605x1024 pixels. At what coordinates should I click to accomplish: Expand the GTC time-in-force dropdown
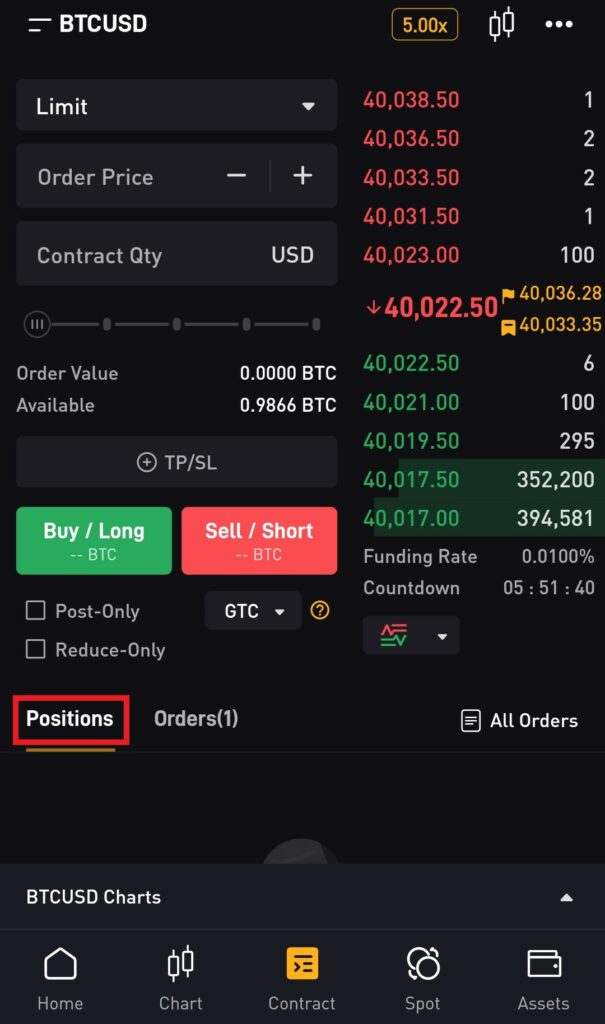[x=253, y=611]
